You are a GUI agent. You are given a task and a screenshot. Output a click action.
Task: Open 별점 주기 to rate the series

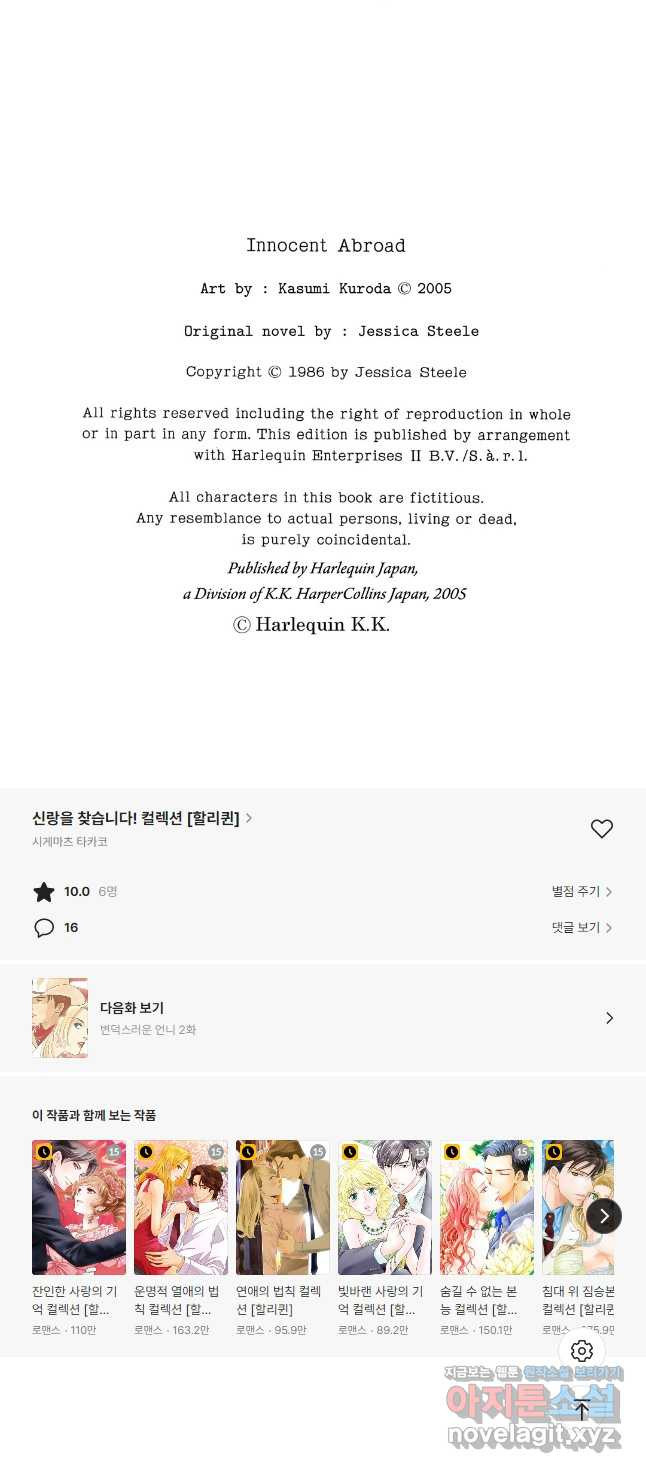[581, 891]
